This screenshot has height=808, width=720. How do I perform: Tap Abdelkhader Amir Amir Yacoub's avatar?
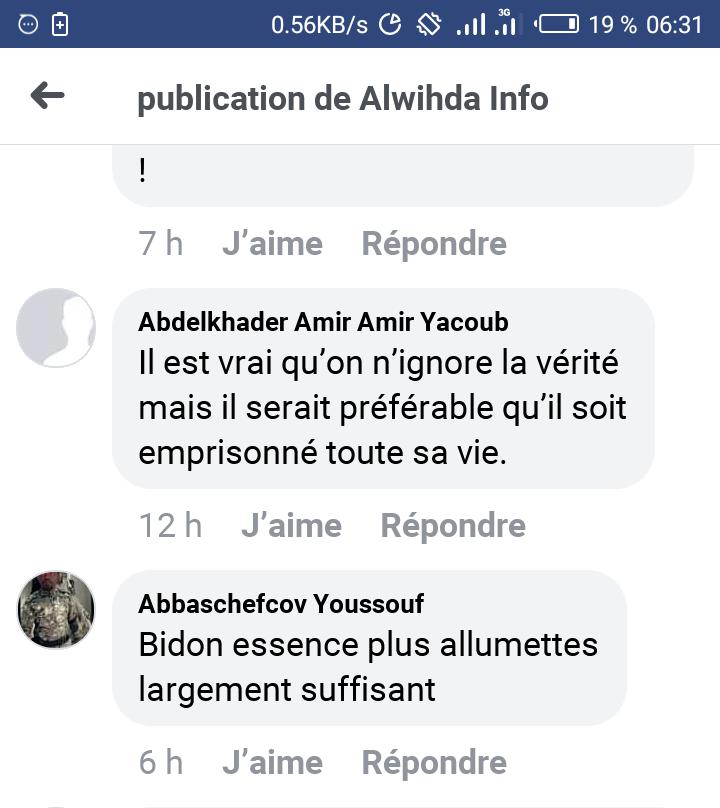click(x=56, y=328)
